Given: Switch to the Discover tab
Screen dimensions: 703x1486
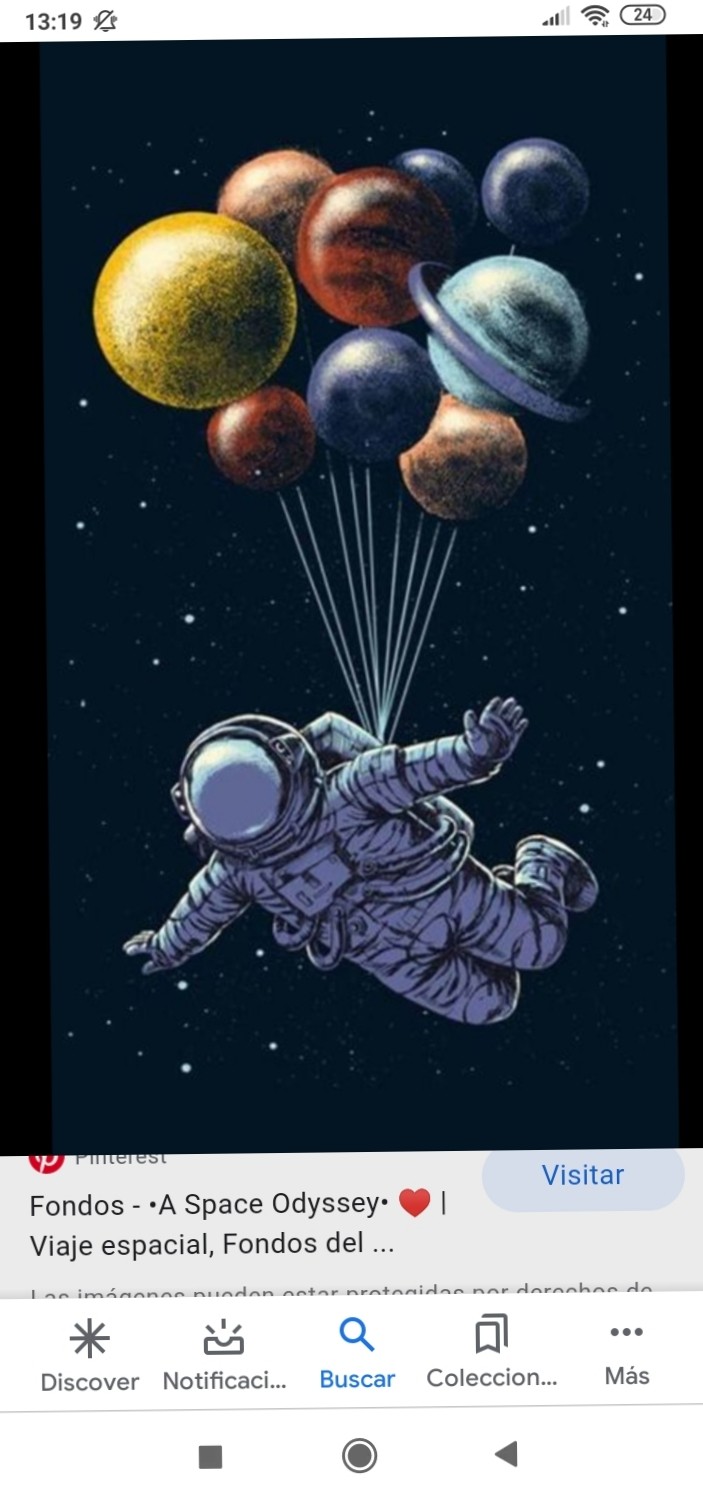Looking at the screenshot, I should [89, 1355].
